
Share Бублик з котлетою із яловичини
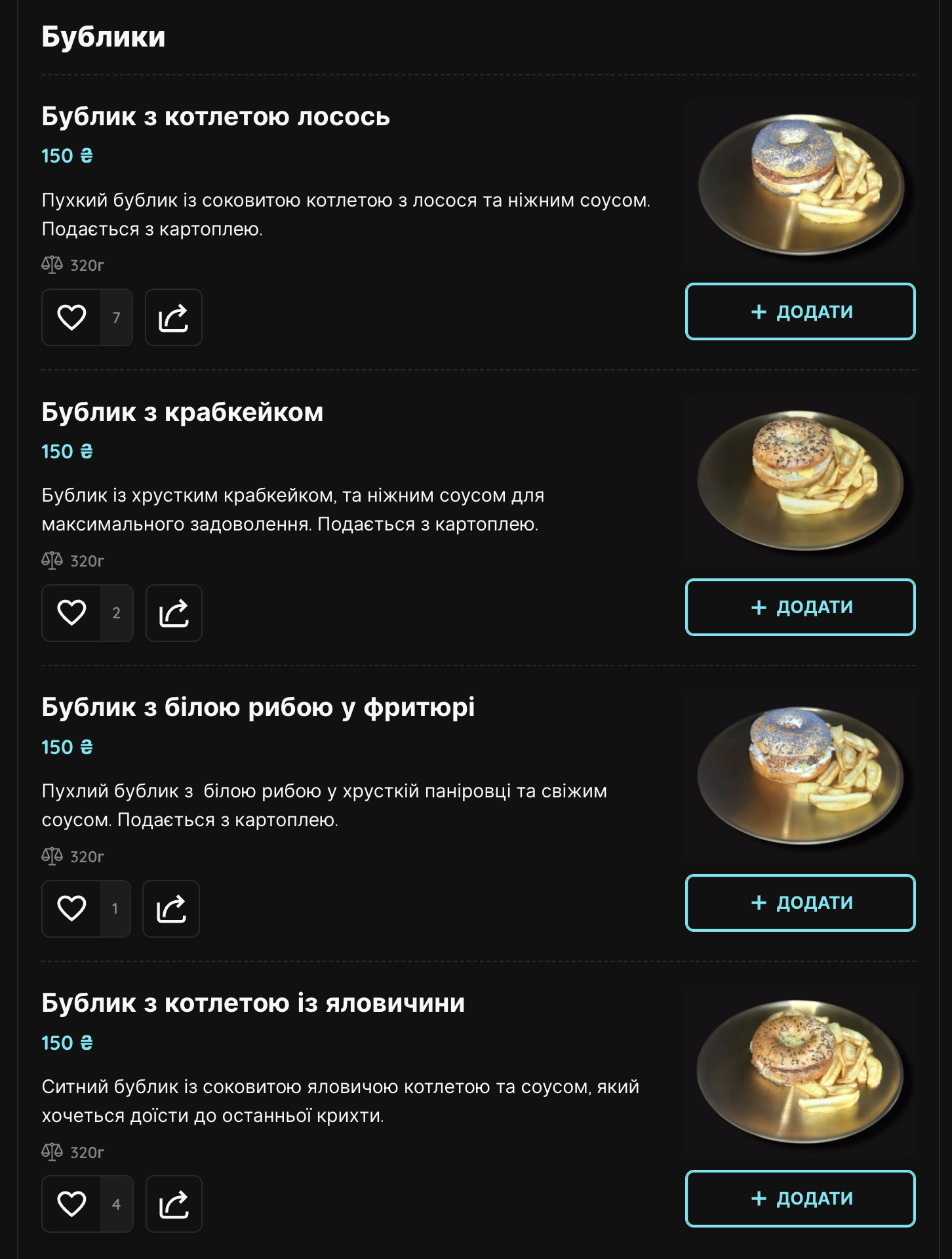tap(174, 1204)
